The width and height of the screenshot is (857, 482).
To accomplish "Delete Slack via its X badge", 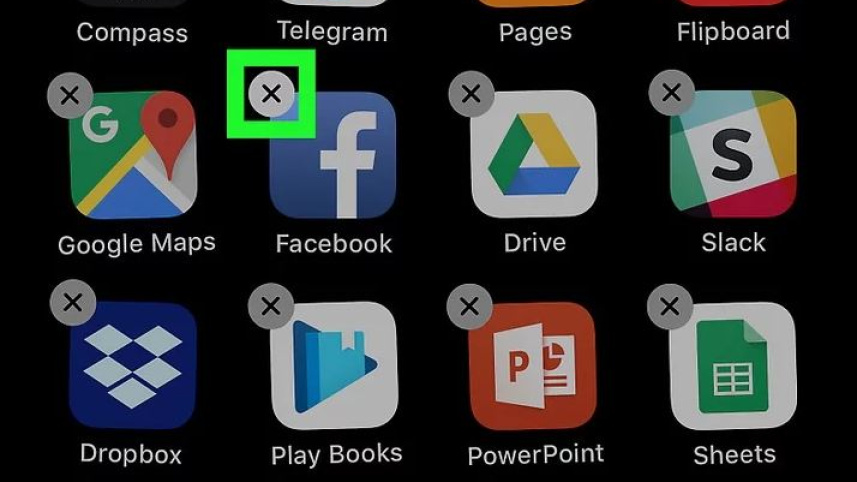I will 672,94.
